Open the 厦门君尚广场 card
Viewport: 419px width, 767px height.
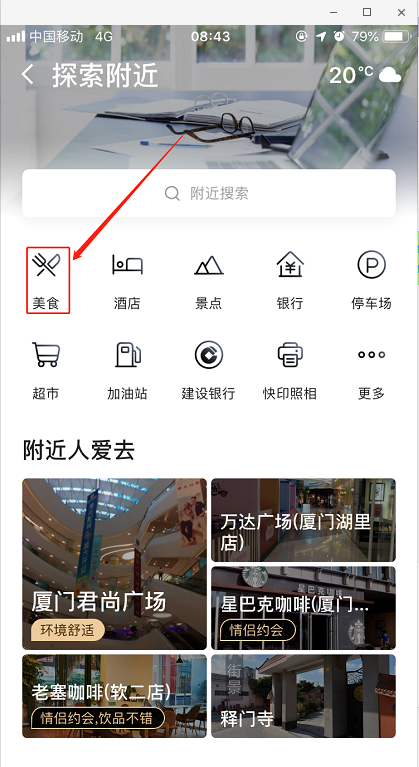114,564
